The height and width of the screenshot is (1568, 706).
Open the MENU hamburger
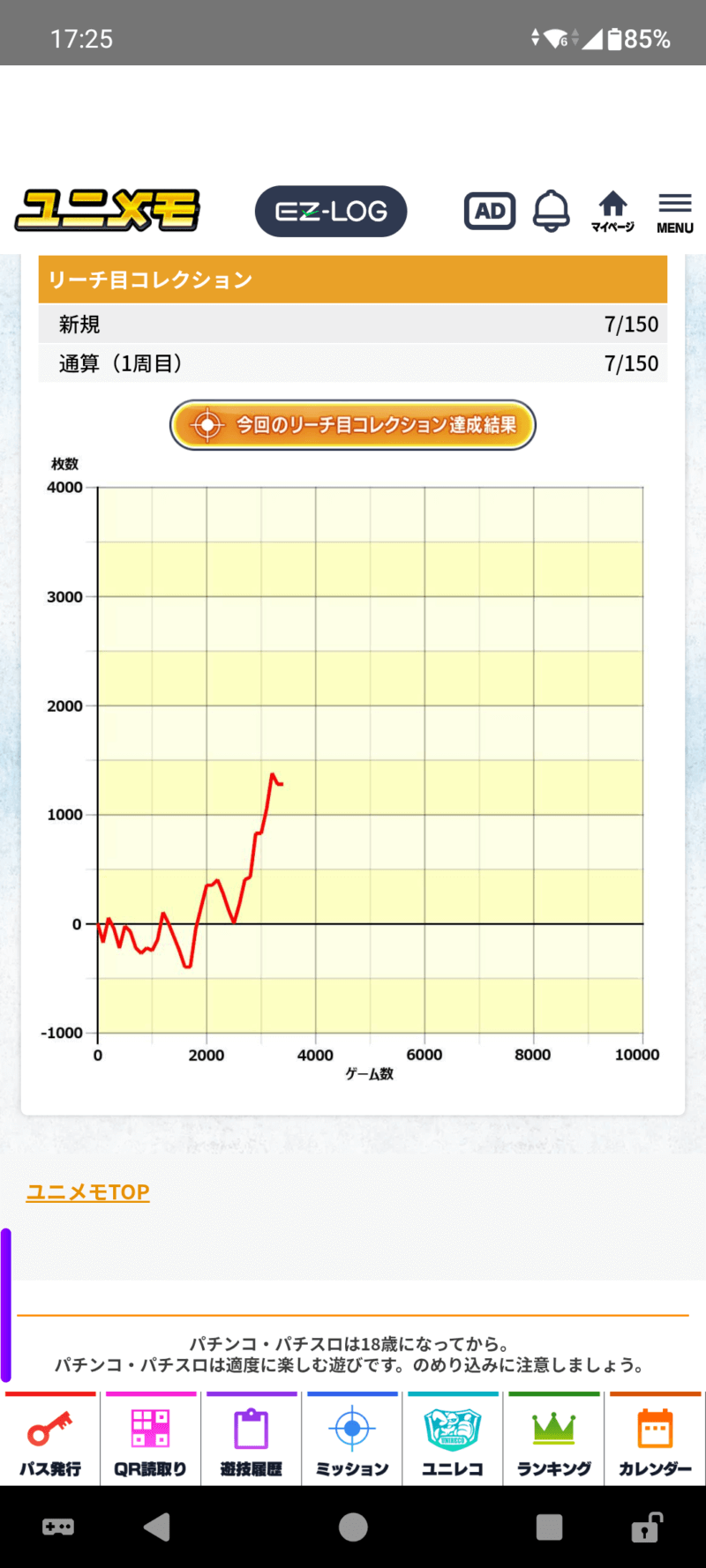[x=675, y=213]
